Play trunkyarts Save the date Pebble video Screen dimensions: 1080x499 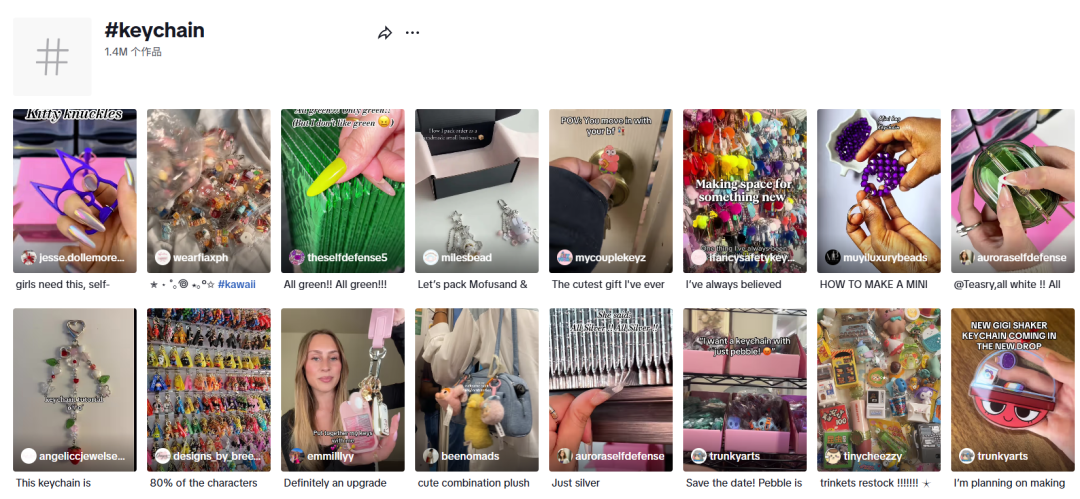tap(744, 390)
